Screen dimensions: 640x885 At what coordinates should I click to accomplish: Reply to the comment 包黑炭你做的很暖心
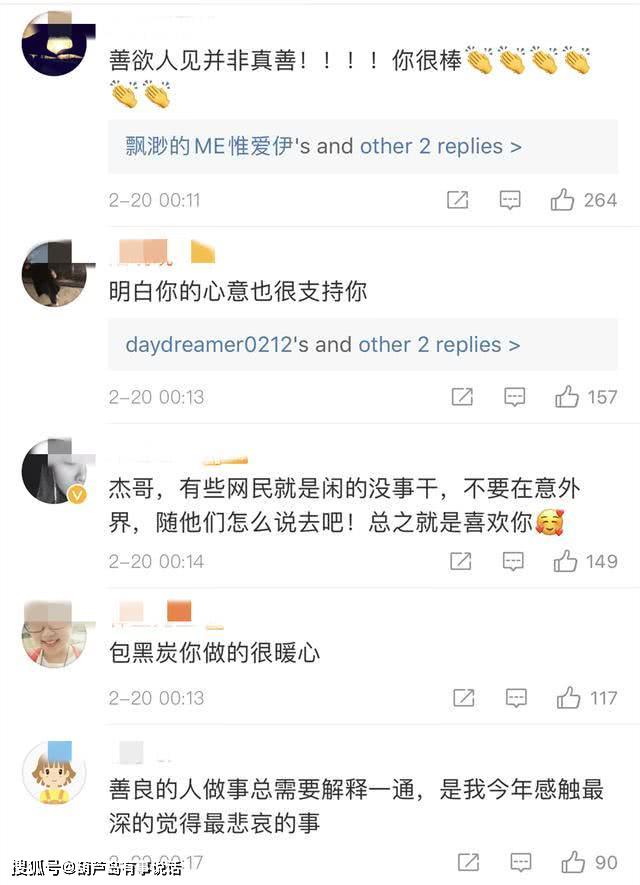pos(516,698)
